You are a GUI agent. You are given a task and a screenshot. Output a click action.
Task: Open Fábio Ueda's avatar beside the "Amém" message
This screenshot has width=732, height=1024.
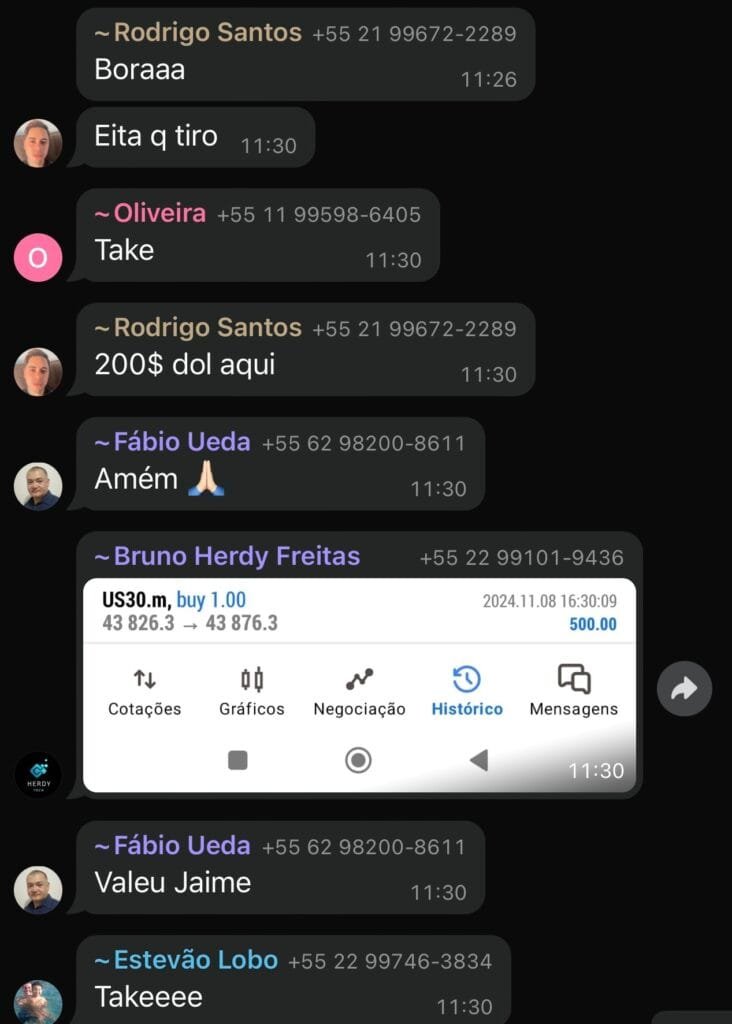click(38, 486)
